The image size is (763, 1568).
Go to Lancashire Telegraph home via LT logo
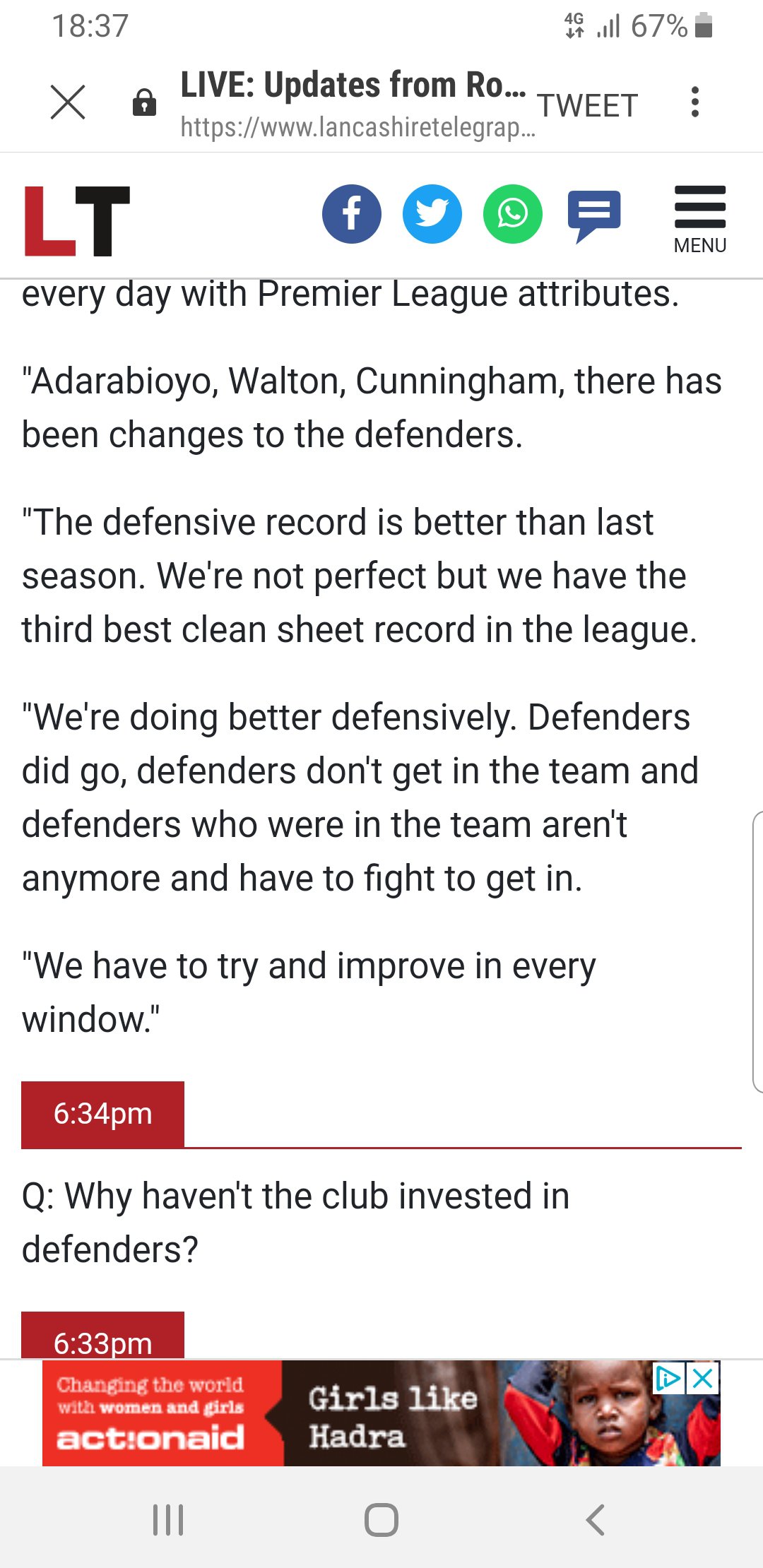tap(77, 220)
